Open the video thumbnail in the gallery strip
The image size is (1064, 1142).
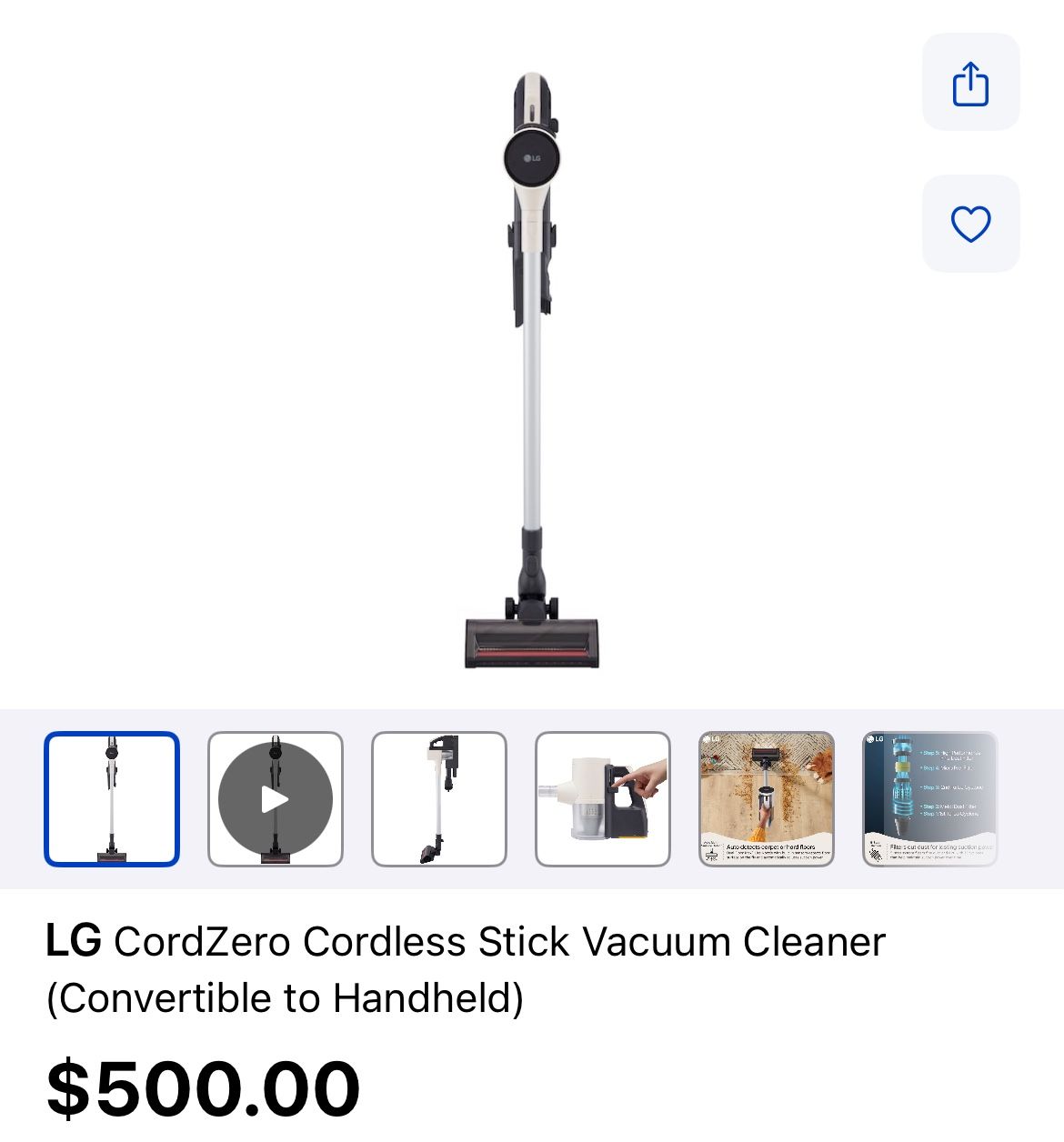275,800
